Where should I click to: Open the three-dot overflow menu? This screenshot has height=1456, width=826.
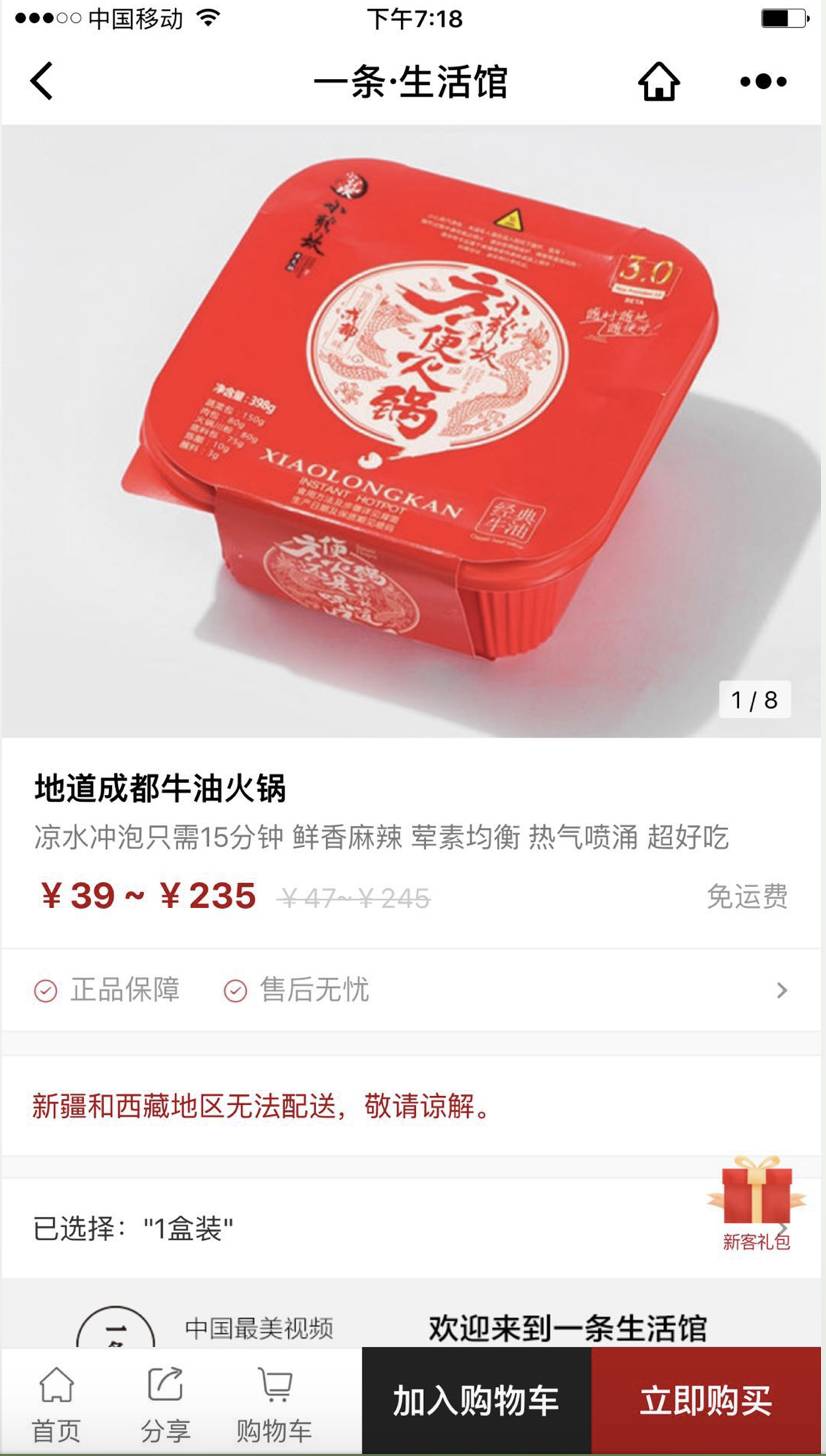pos(763,81)
